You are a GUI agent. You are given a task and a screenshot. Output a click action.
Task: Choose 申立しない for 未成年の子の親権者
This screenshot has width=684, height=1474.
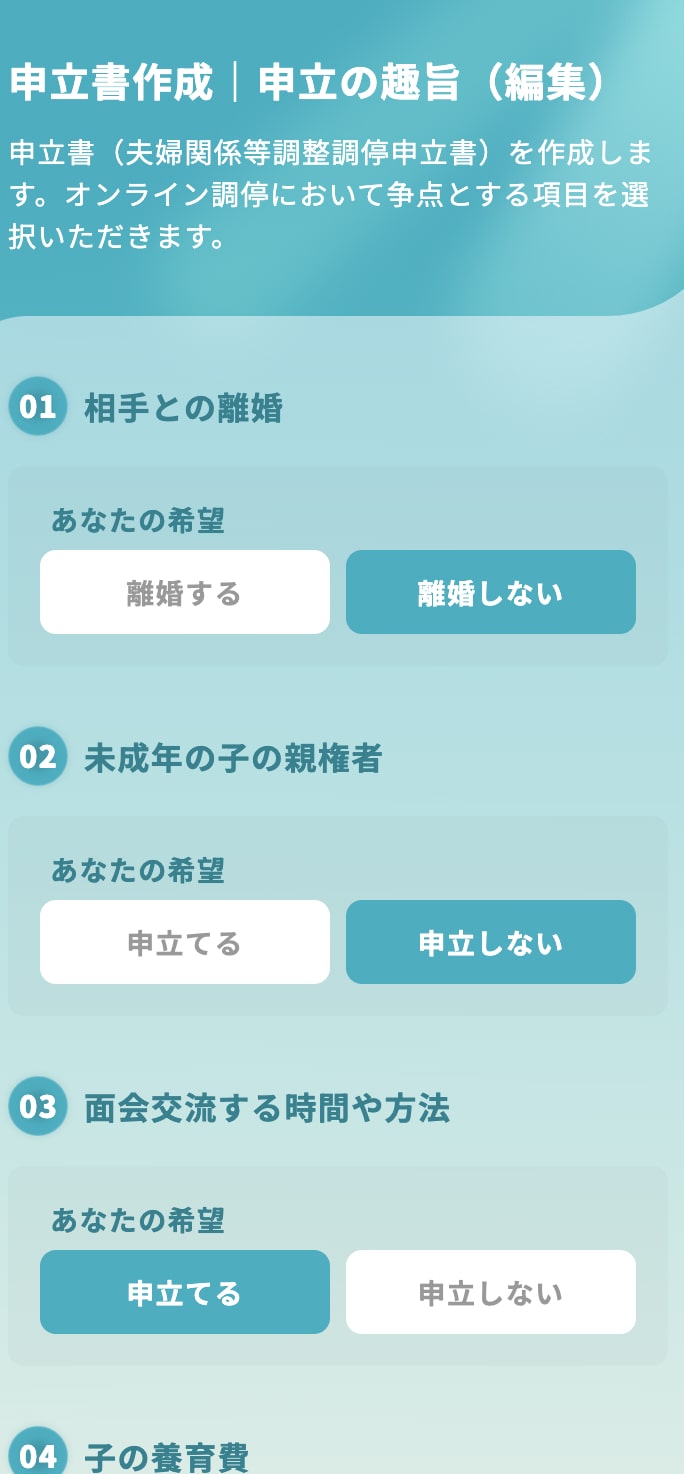490,942
